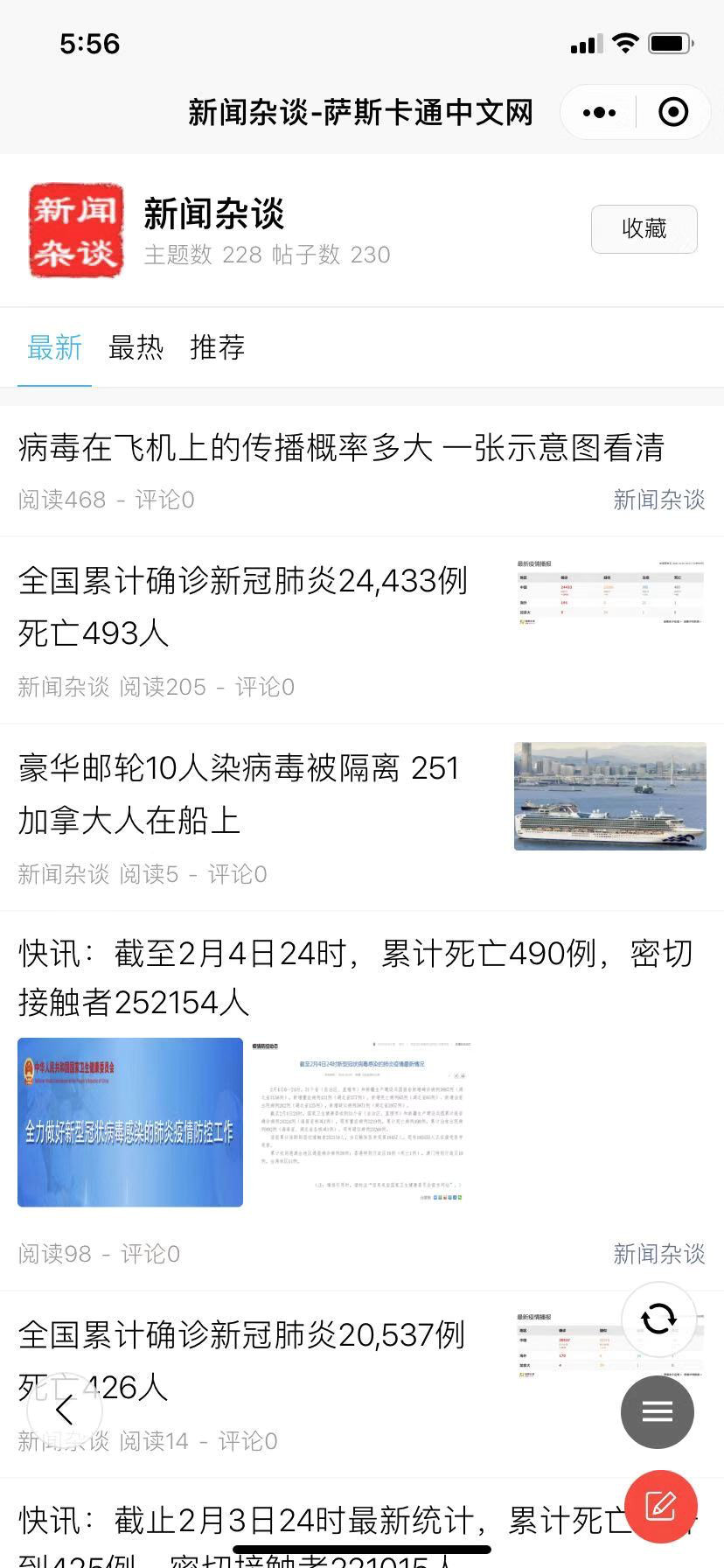Close the mini program via target icon
Image resolution: width=724 pixels, height=1568 pixels.
[672, 113]
